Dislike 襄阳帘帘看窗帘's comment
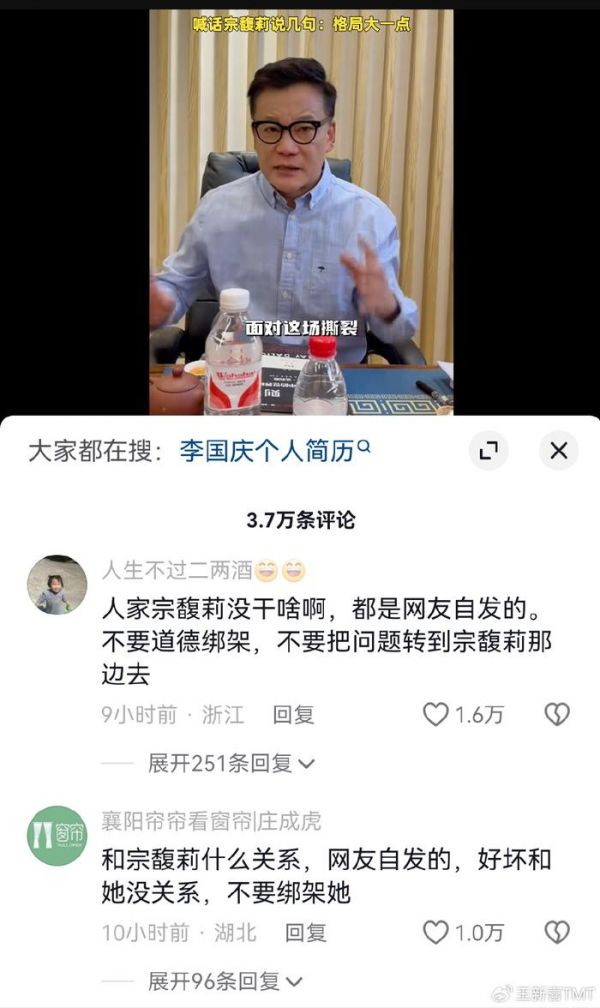Viewport: 600px width, 1008px height. pos(557,932)
